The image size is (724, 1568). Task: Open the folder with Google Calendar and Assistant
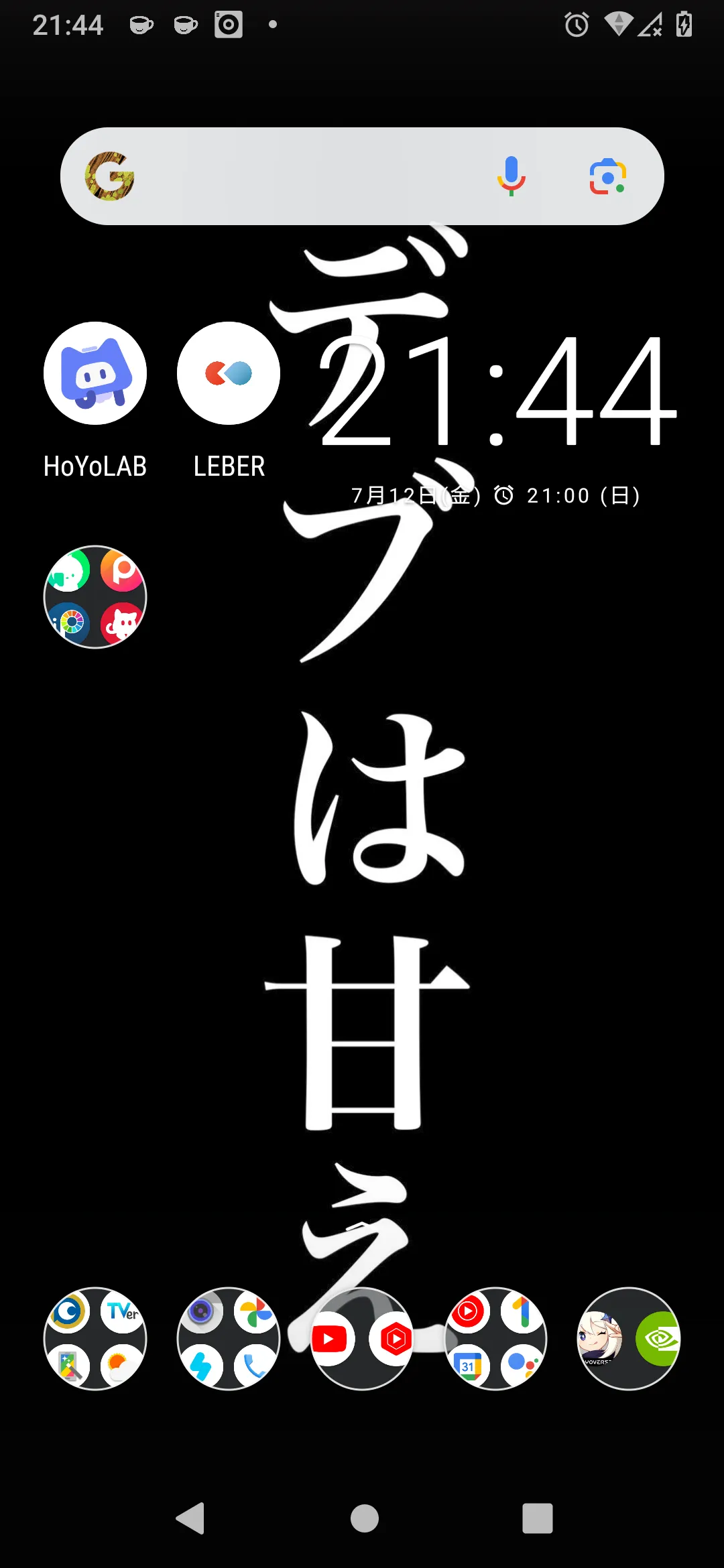coord(495,1339)
